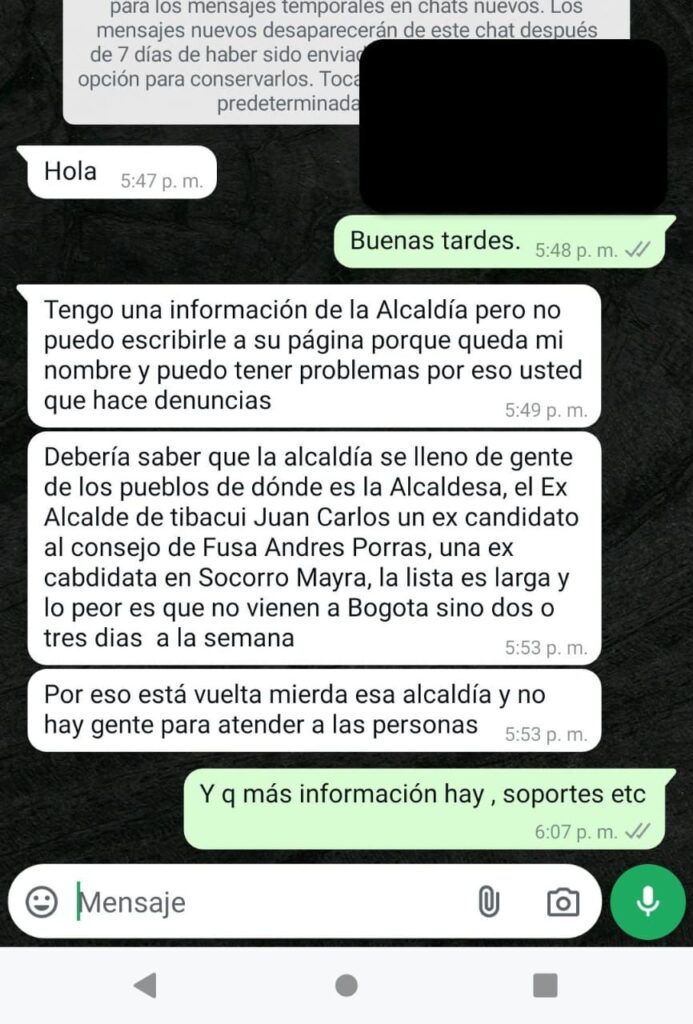Open the emoji picker
The width and height of the screenshot is (693, 1024).
(x=41, y=902)
